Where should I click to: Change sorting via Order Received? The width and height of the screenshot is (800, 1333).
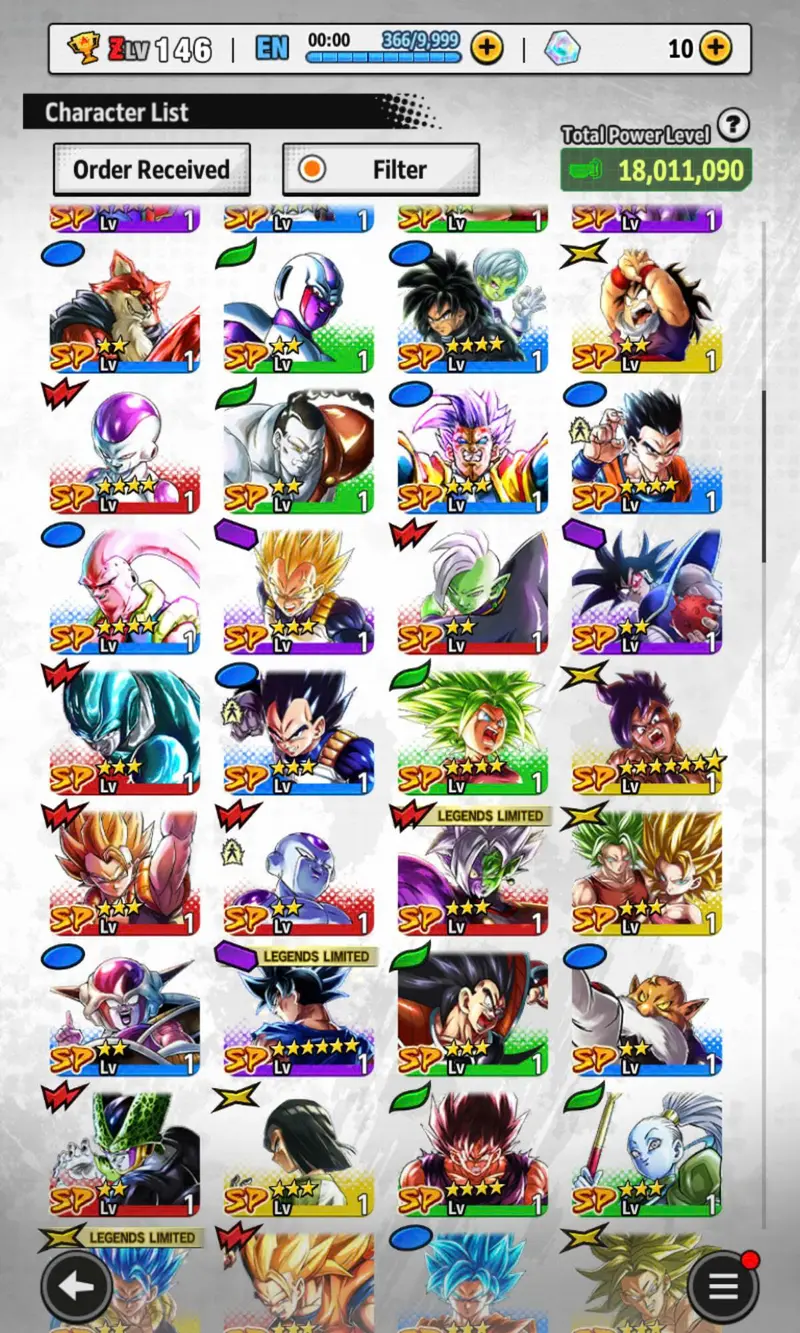151,170
